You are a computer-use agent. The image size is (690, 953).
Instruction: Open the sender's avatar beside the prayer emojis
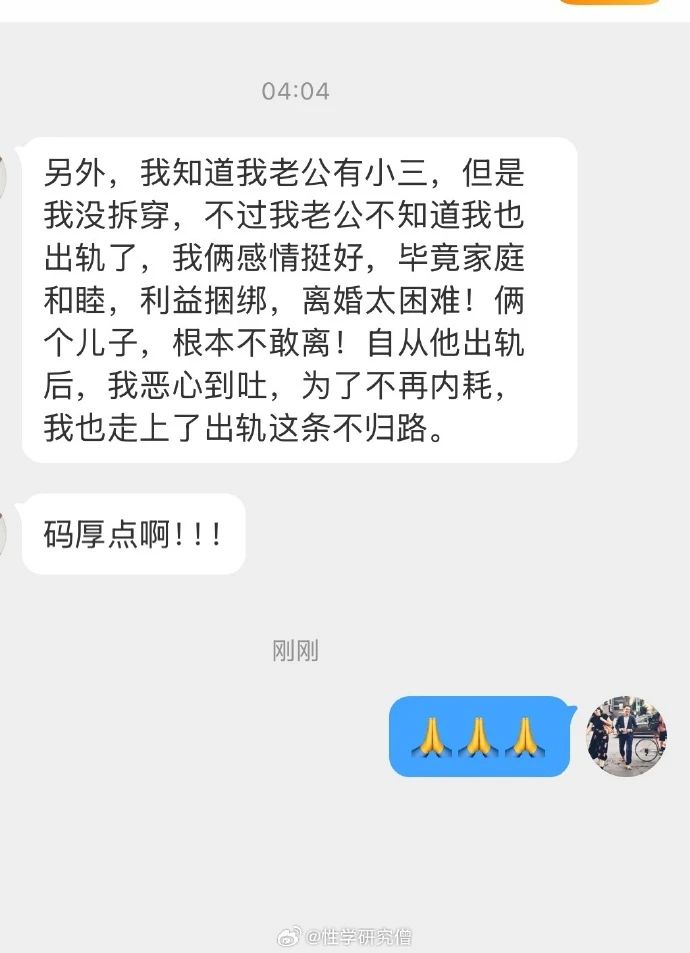click(x=626, y=735)
